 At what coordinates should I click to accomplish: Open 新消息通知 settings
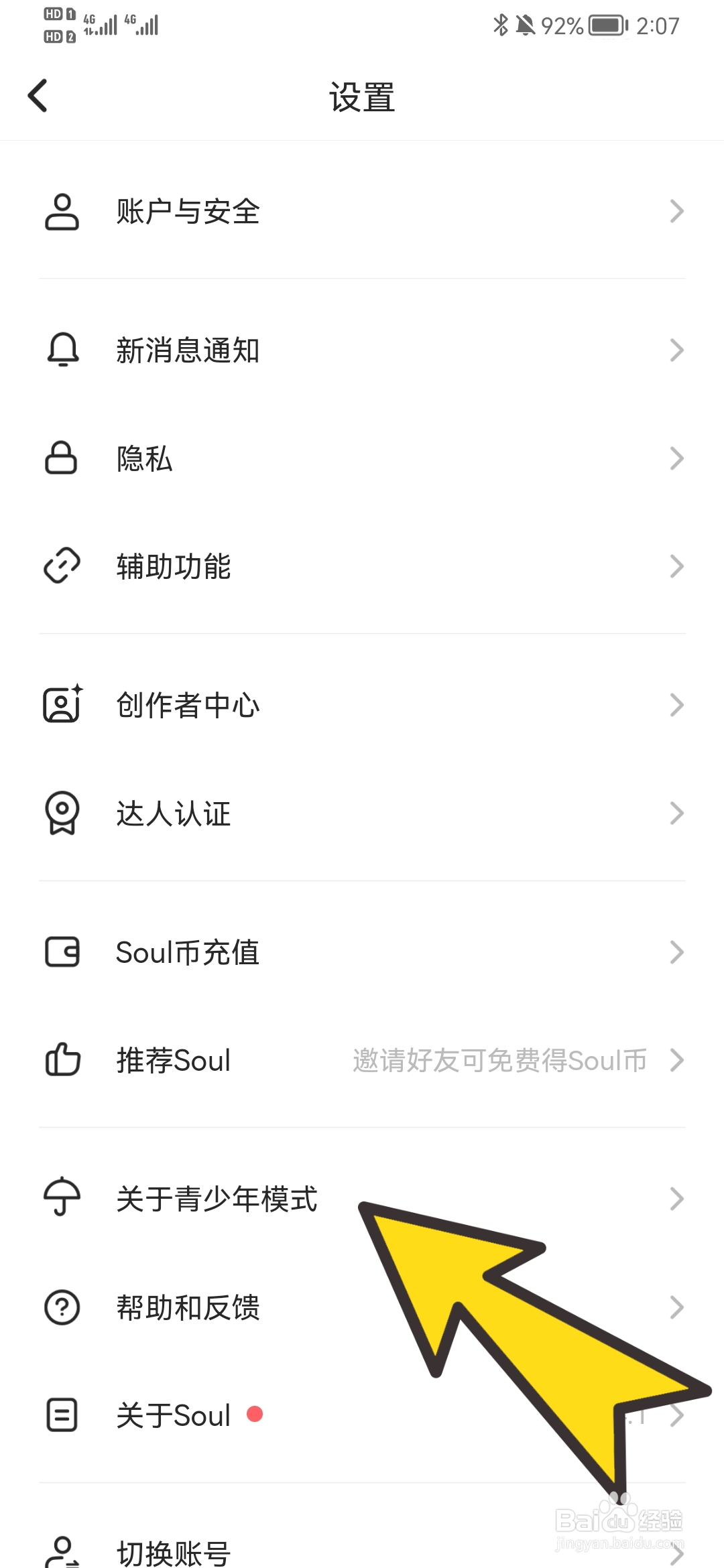[362, 350]
